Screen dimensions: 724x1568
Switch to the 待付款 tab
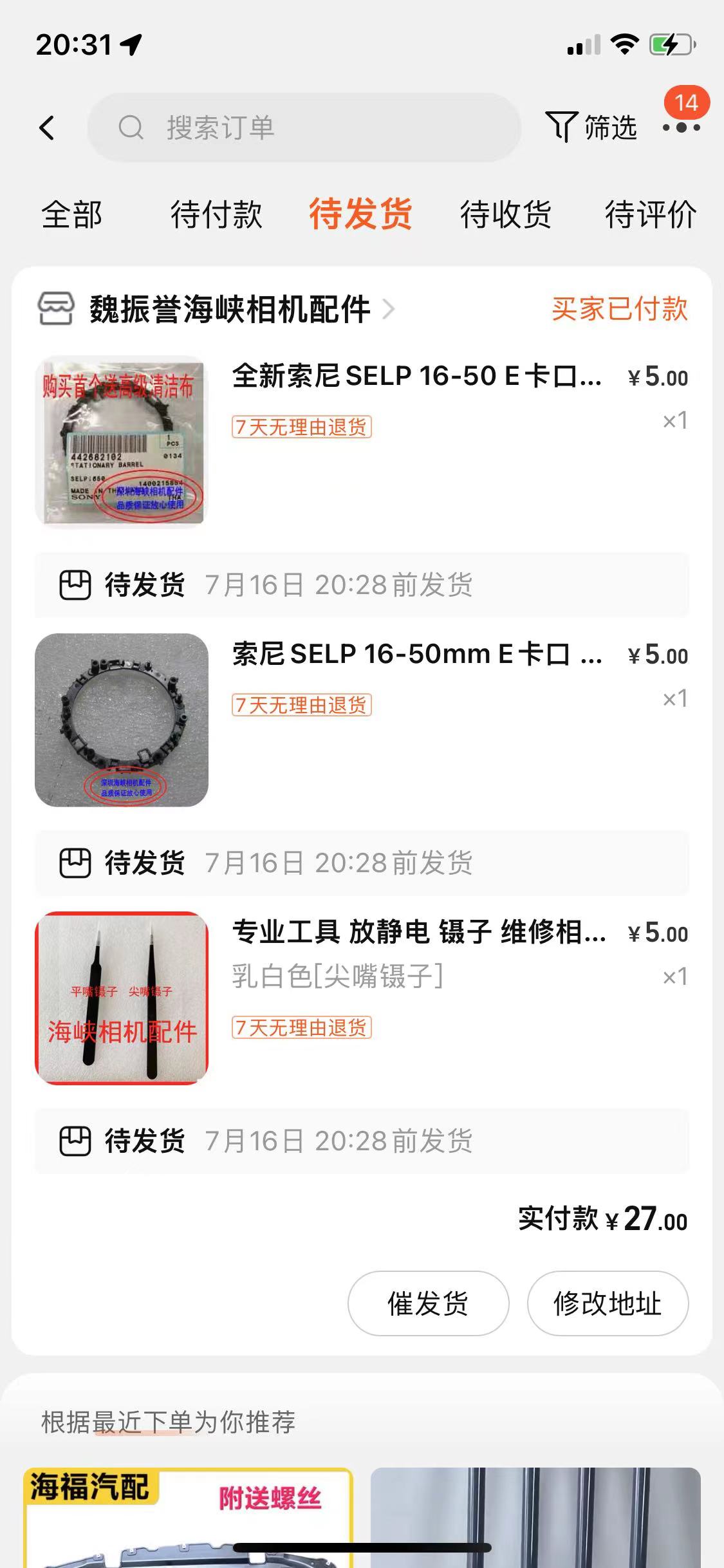tap(216, 214)
